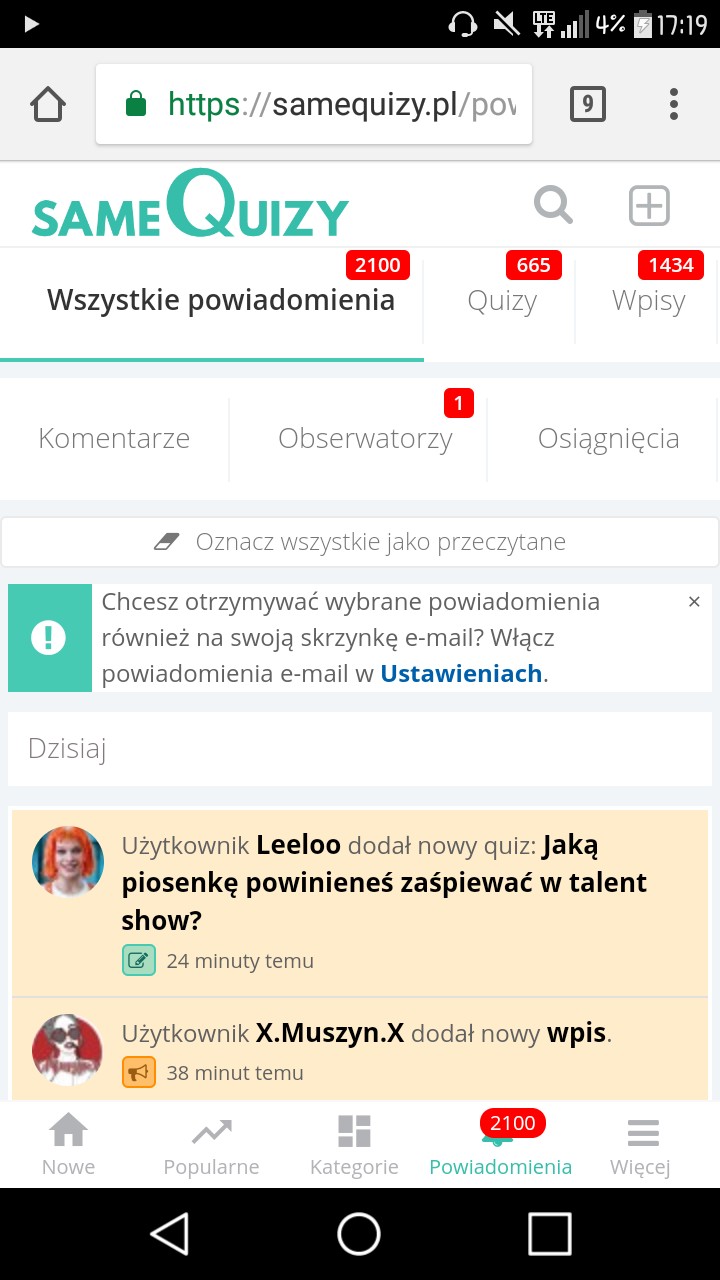Open the Ustawieniach link
720x1280 pixels.
(x=461, y=674)
